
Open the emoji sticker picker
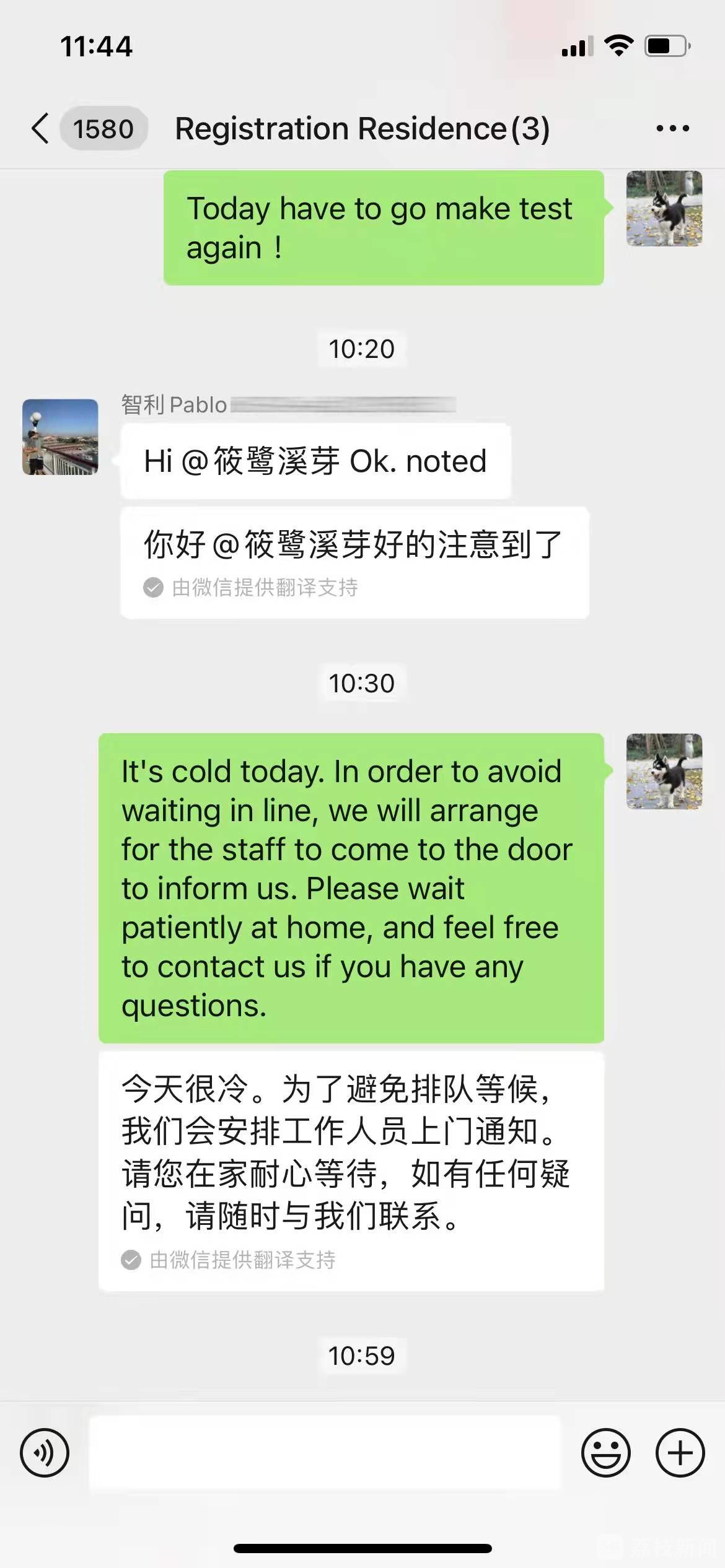[605, 1452]
